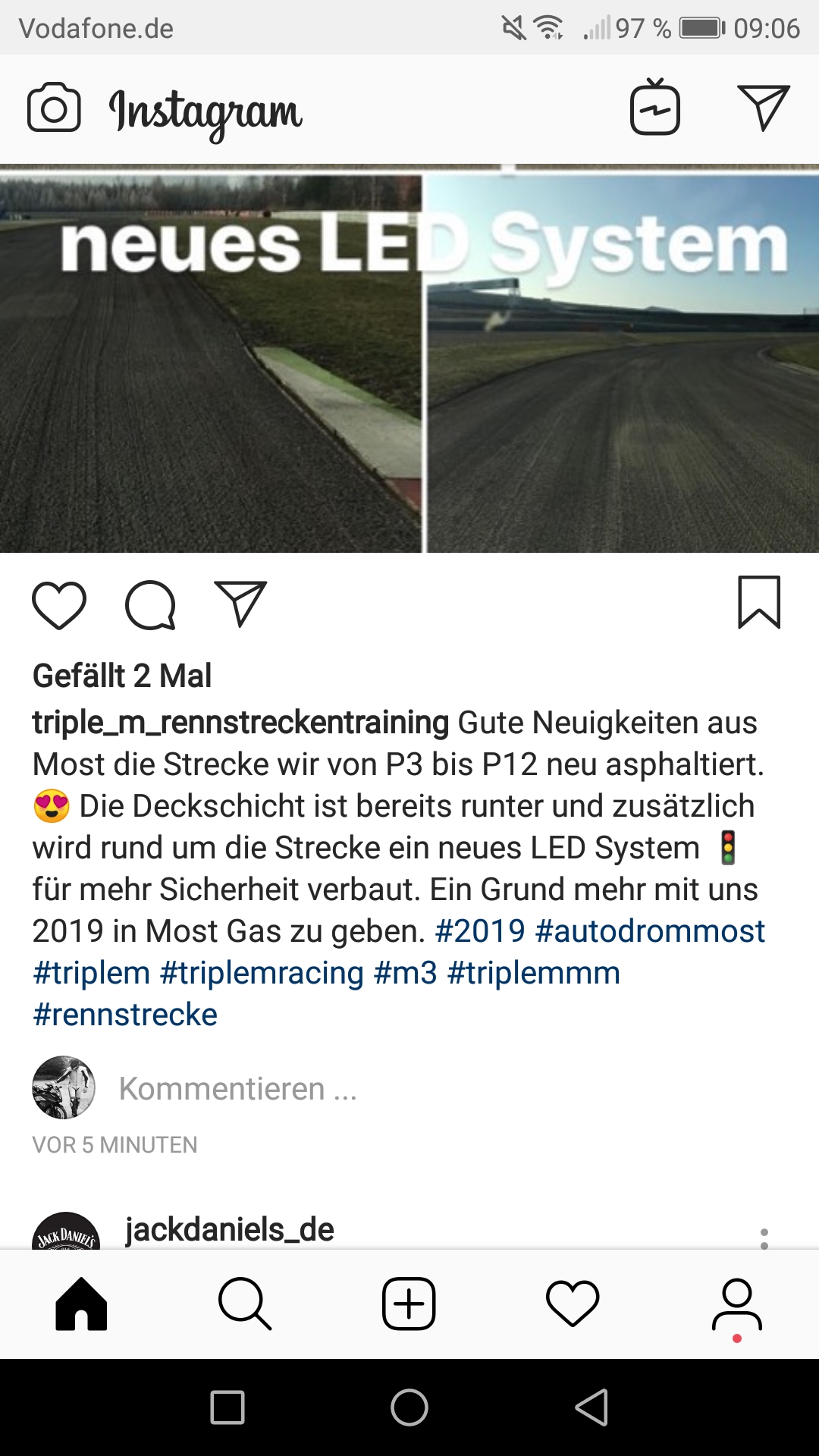Open direct messages at top right
819x1456 pixels.
click(x=763, y=108)
